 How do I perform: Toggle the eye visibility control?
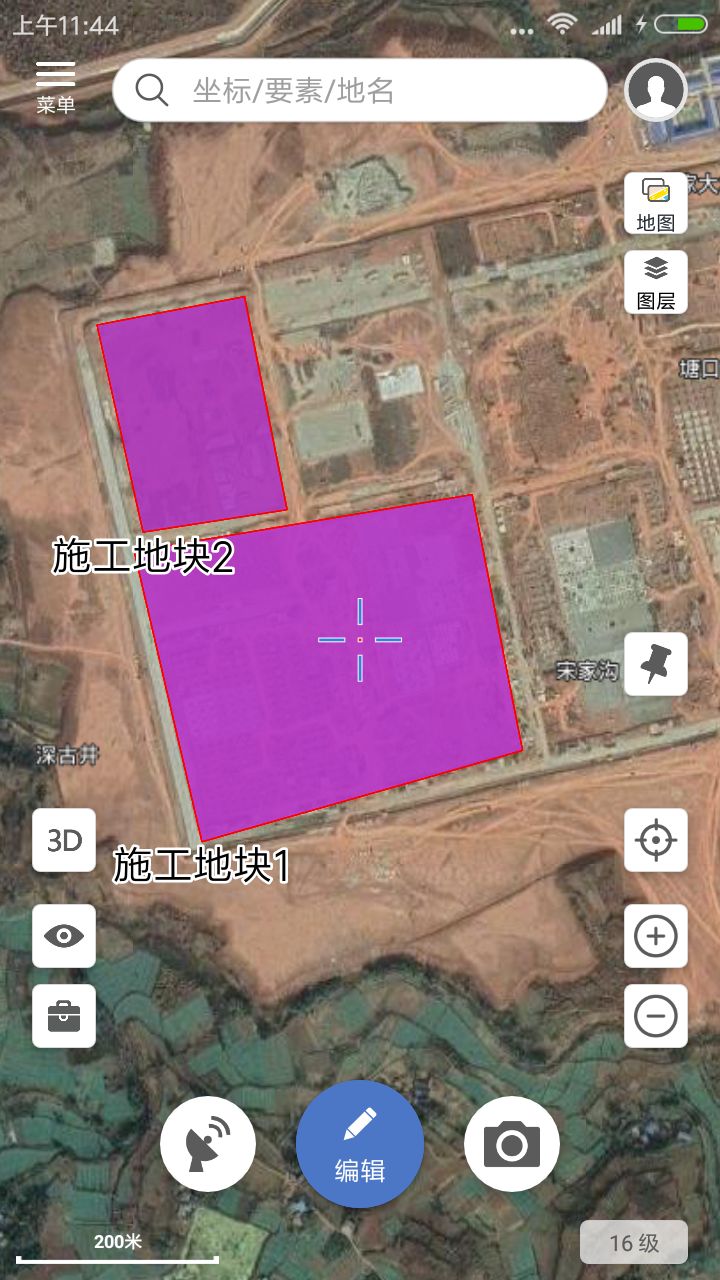63,936
